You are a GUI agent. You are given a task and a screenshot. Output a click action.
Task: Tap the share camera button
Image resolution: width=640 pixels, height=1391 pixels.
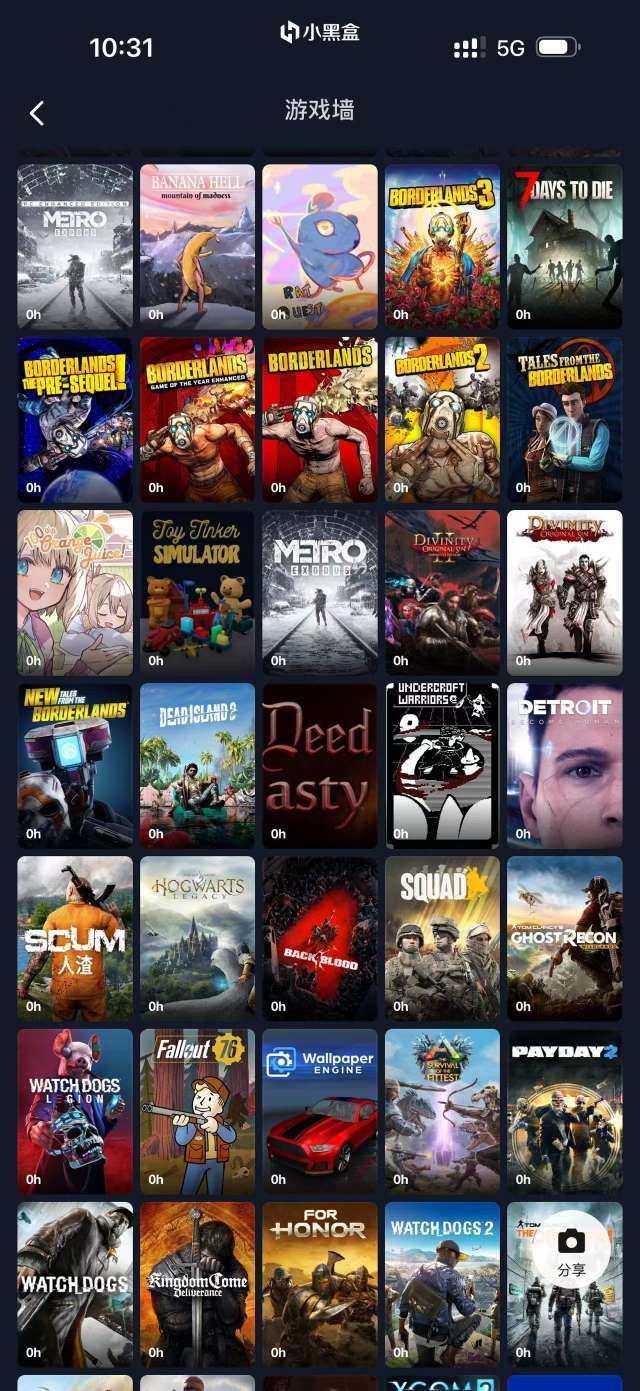pos(571,1251)
